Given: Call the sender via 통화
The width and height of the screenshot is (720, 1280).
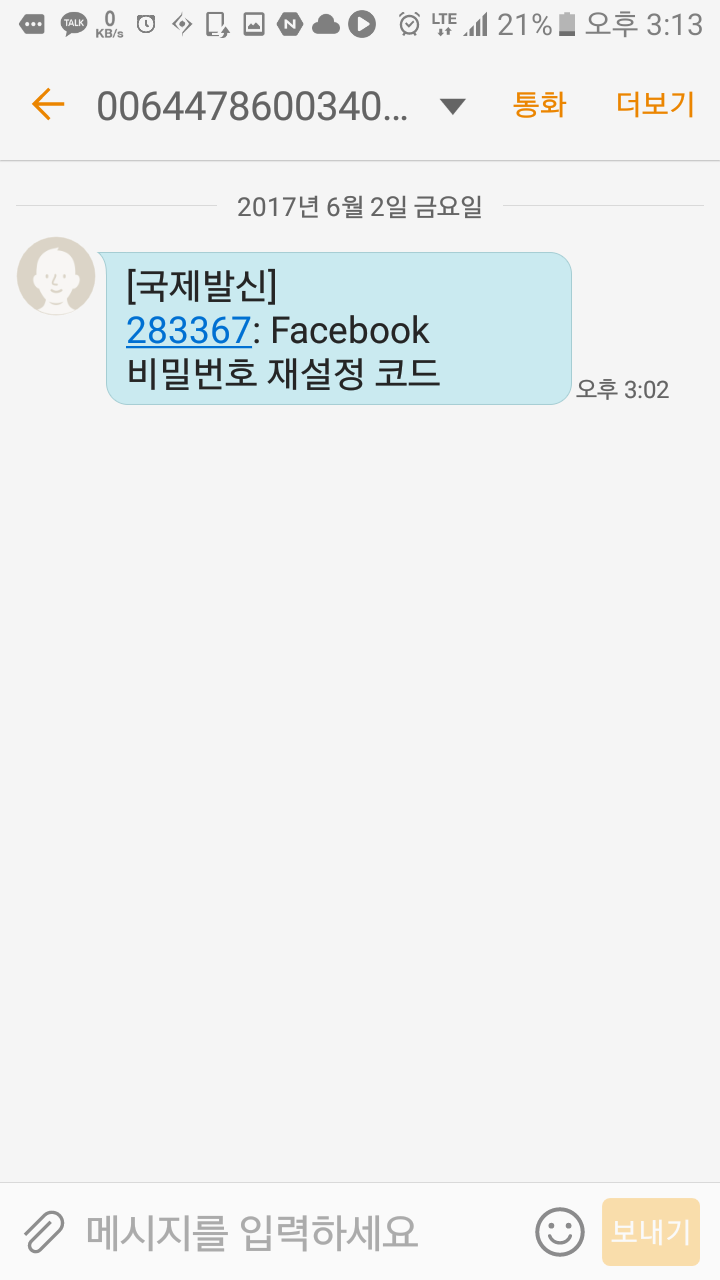Looking at the screenshot, I should click(540, 104).
